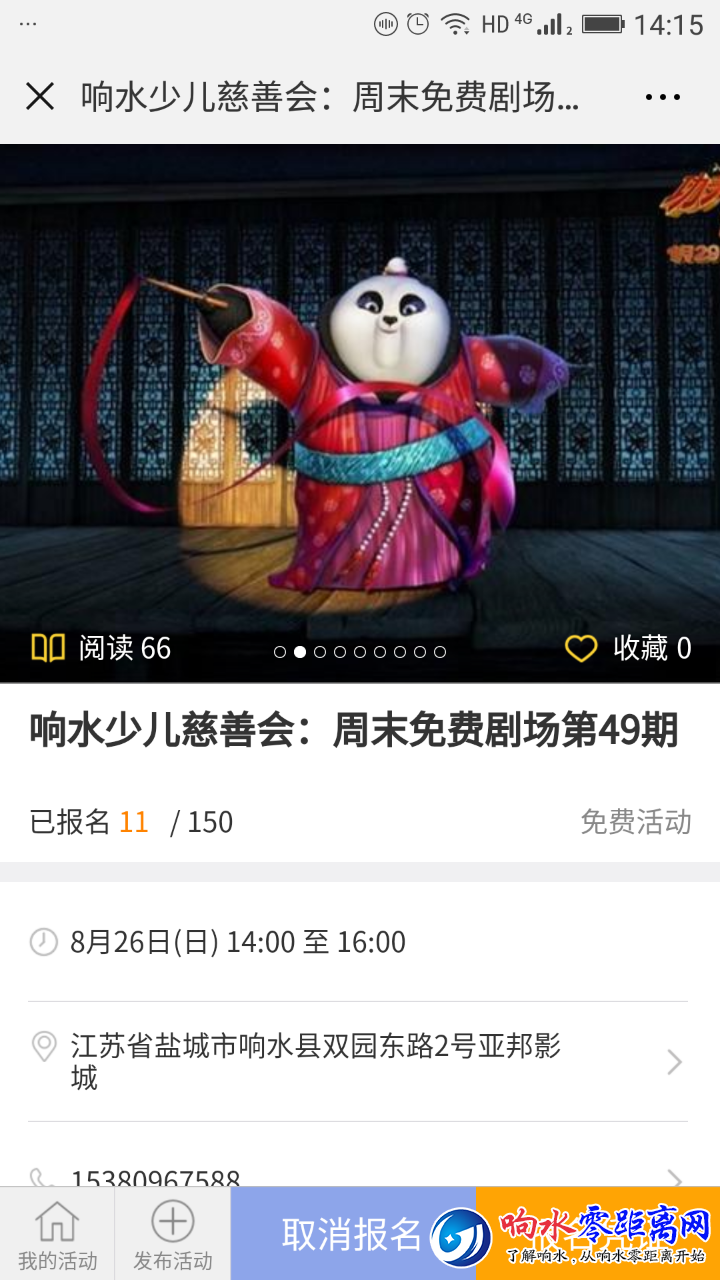Tap the 收藏 heart to favorite the event
720x1280 pixels.
(x=582, y=649)
